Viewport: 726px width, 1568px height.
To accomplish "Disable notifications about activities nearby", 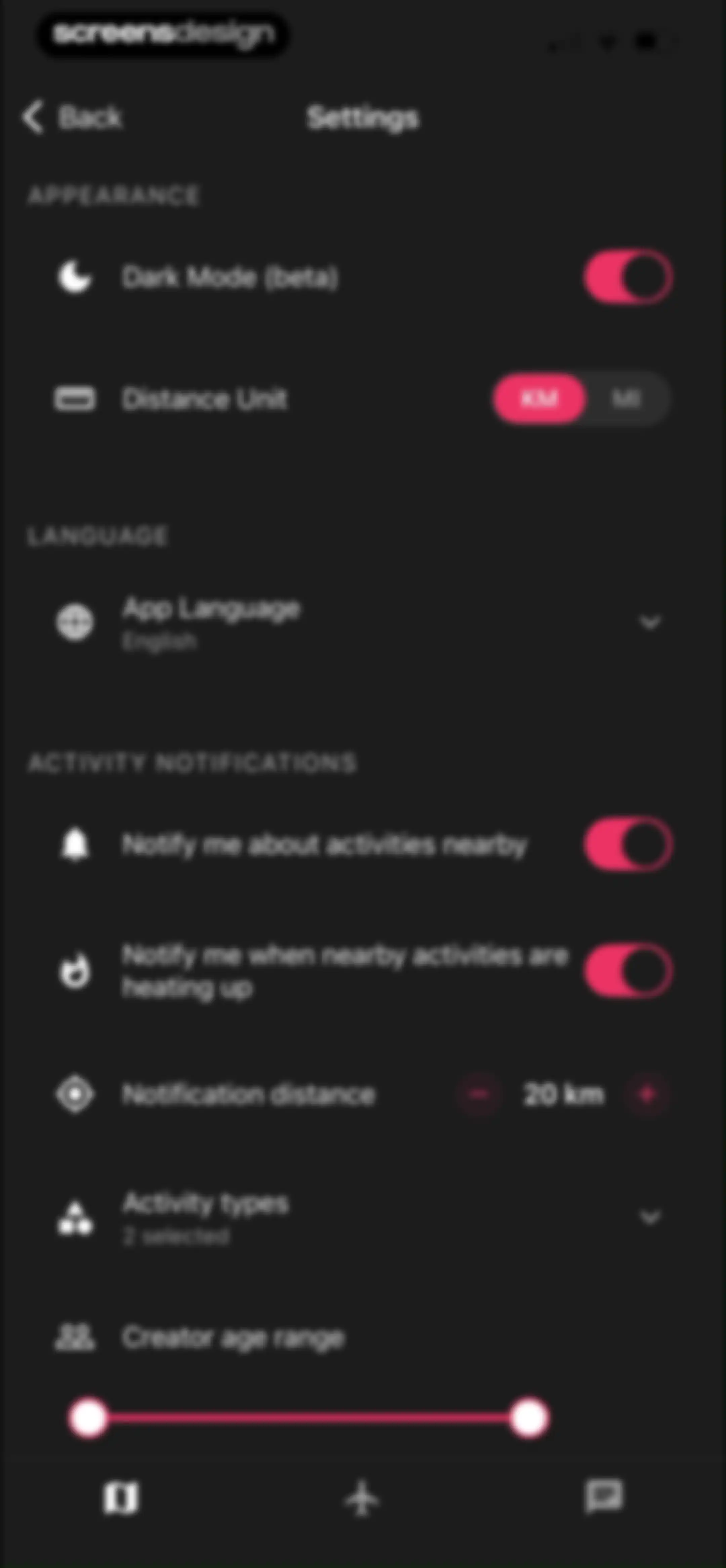I will [628, 844].
